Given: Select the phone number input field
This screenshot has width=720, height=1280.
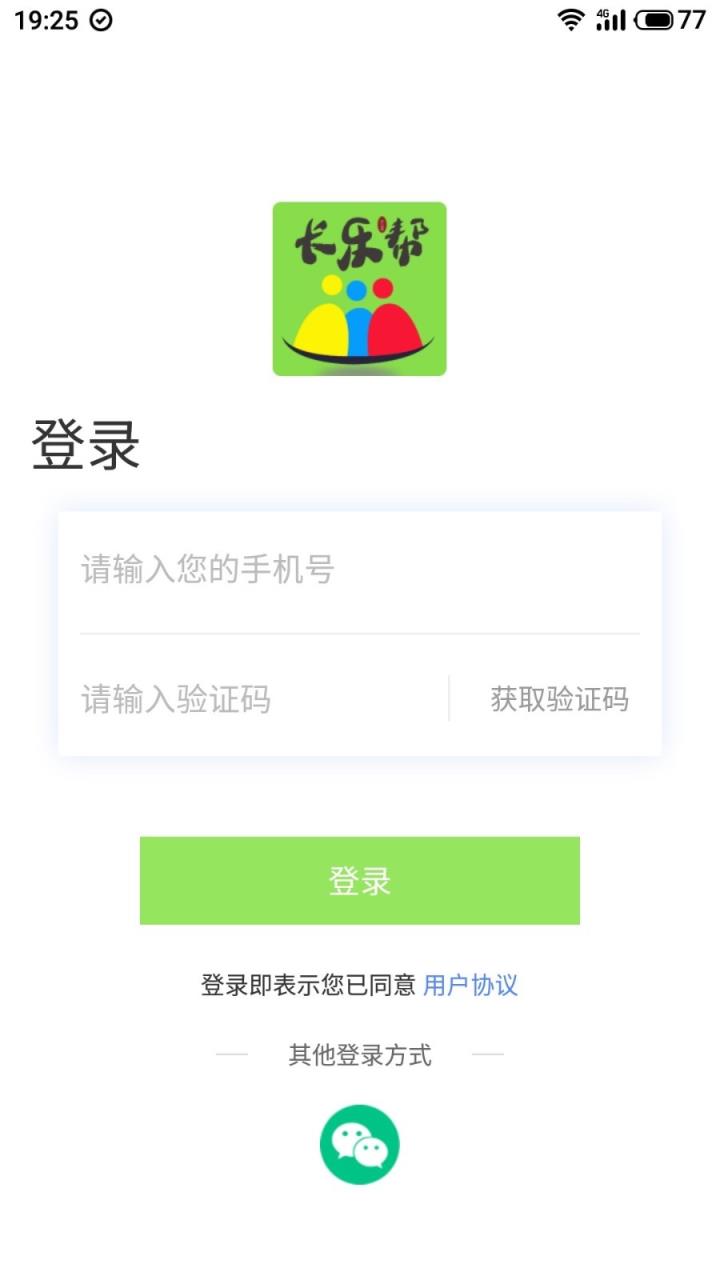Looking at the screenshot, I should click(360, 569).
